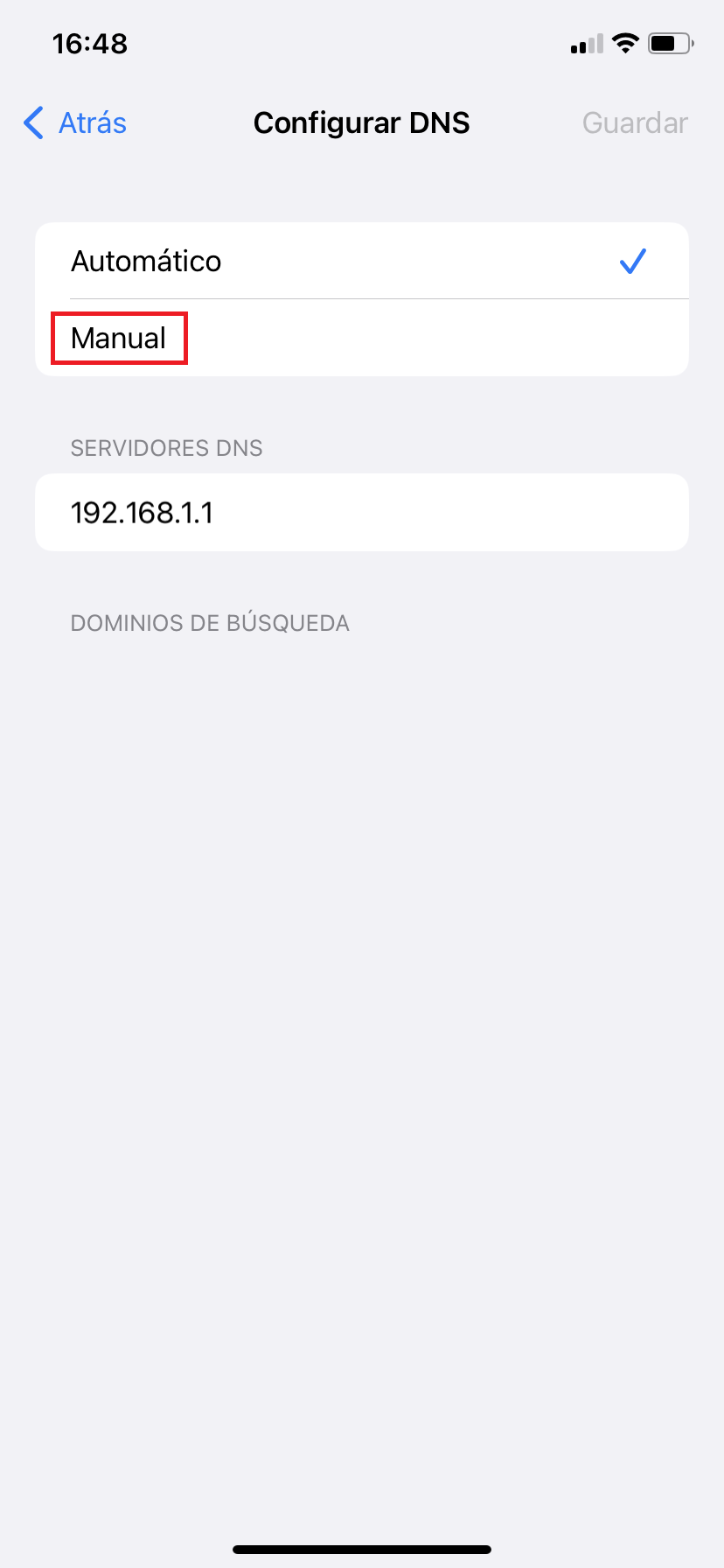Tap the SERVIDORES DNS section header
This screenshot has height=1568, width=724.
tap(166, 447)
